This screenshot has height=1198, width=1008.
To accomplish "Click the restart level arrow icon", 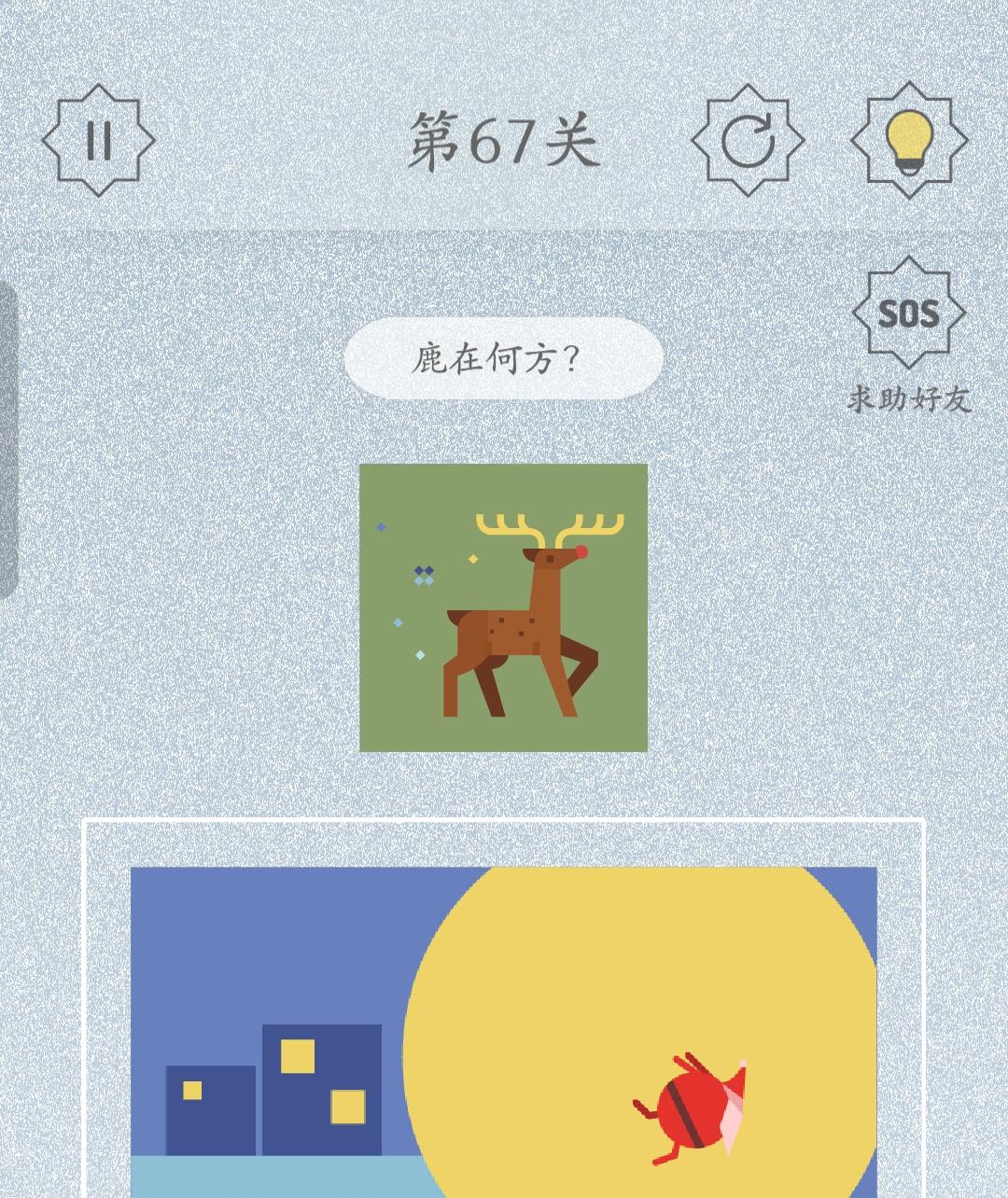I will (x=747, y=142).
